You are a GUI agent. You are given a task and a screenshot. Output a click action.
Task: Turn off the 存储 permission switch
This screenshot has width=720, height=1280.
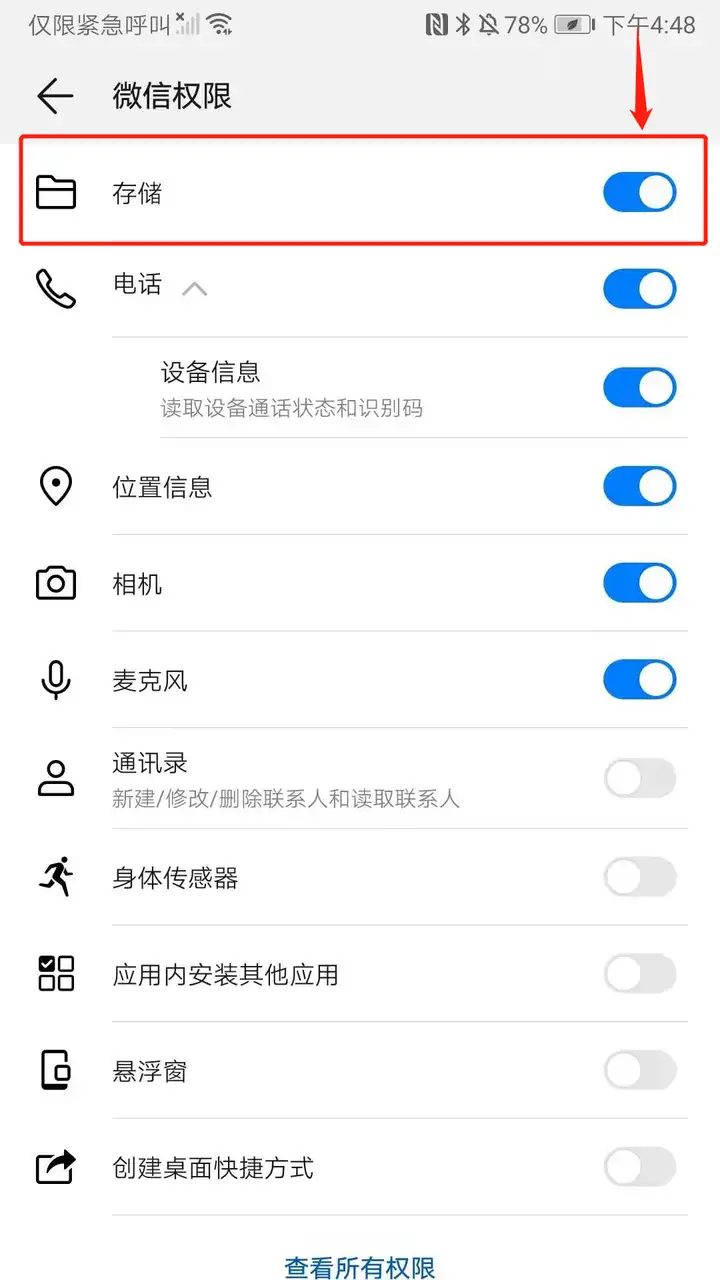pyautogui.click(x=640, y=192)
